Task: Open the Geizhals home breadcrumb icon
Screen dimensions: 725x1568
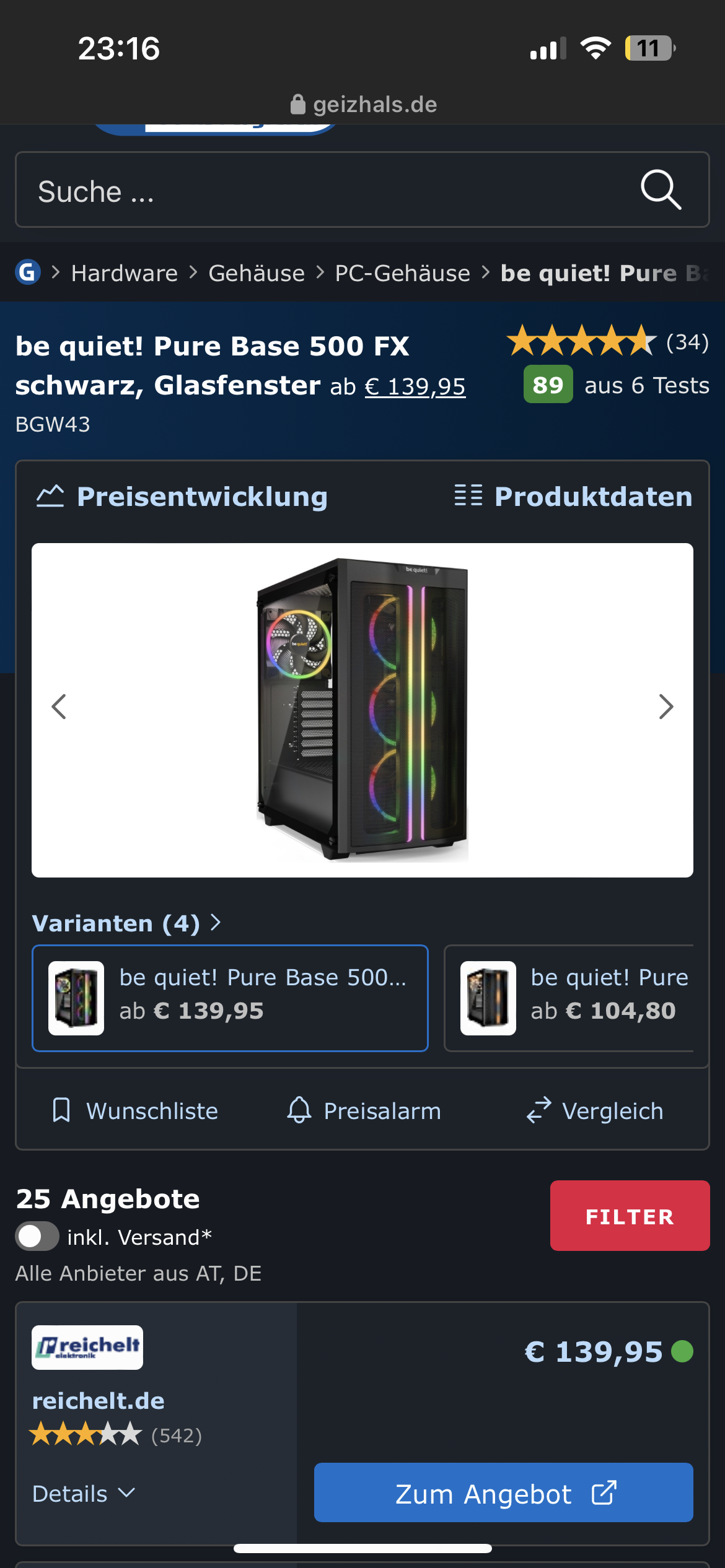Action: click(x=28, y=272)
